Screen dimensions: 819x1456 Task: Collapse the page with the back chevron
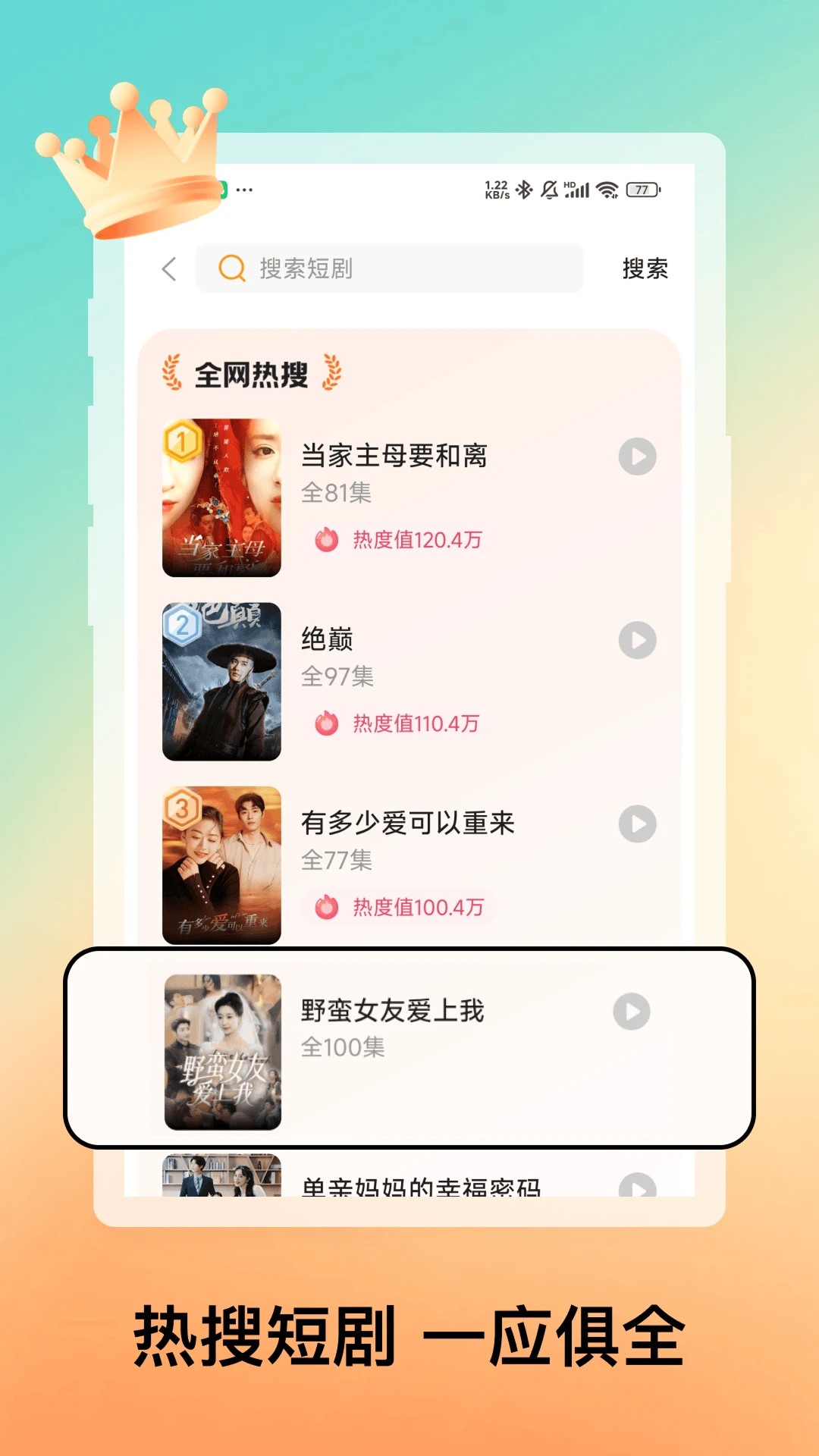[168, 269]
